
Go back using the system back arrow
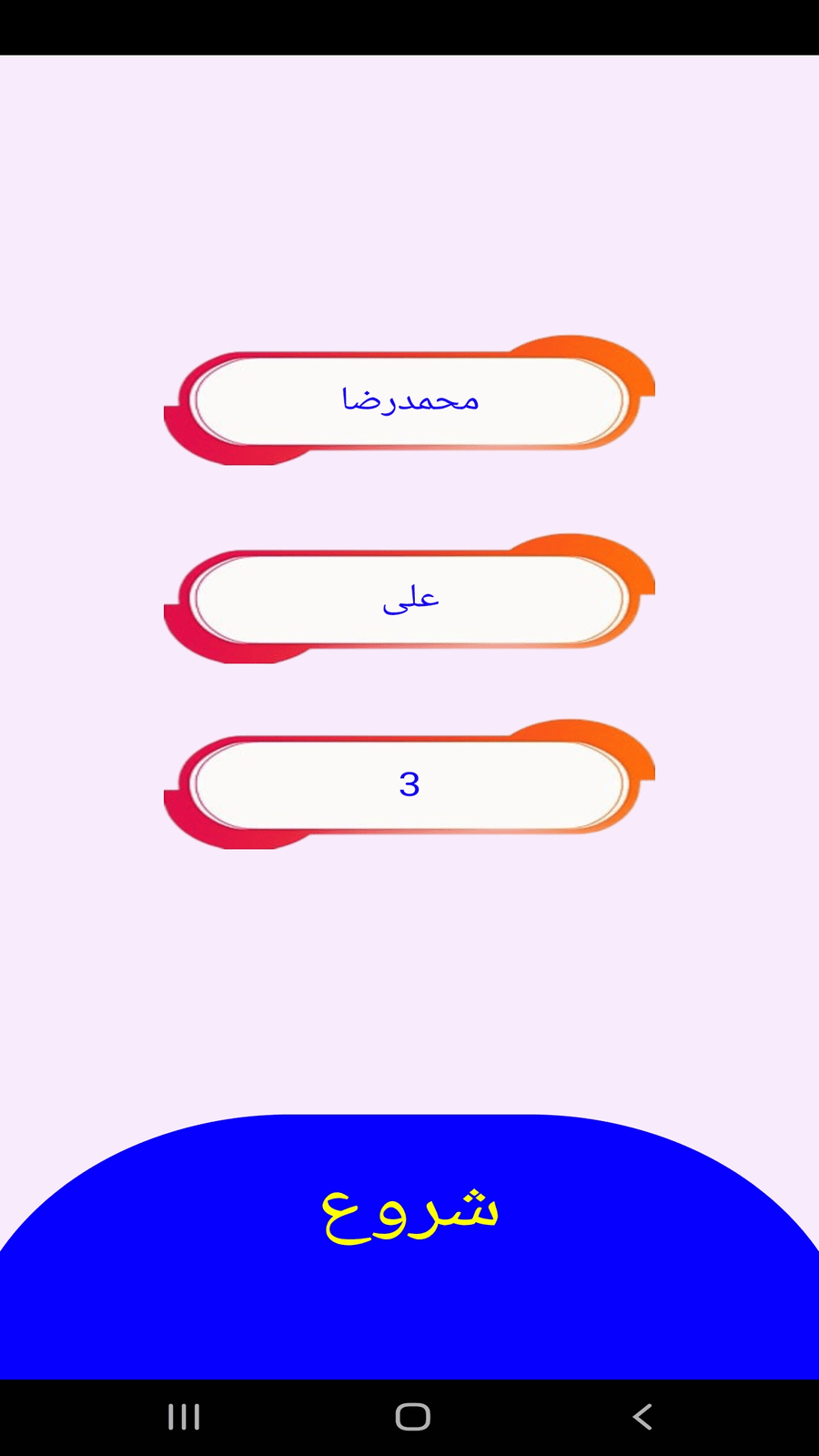coord(642,1417)
